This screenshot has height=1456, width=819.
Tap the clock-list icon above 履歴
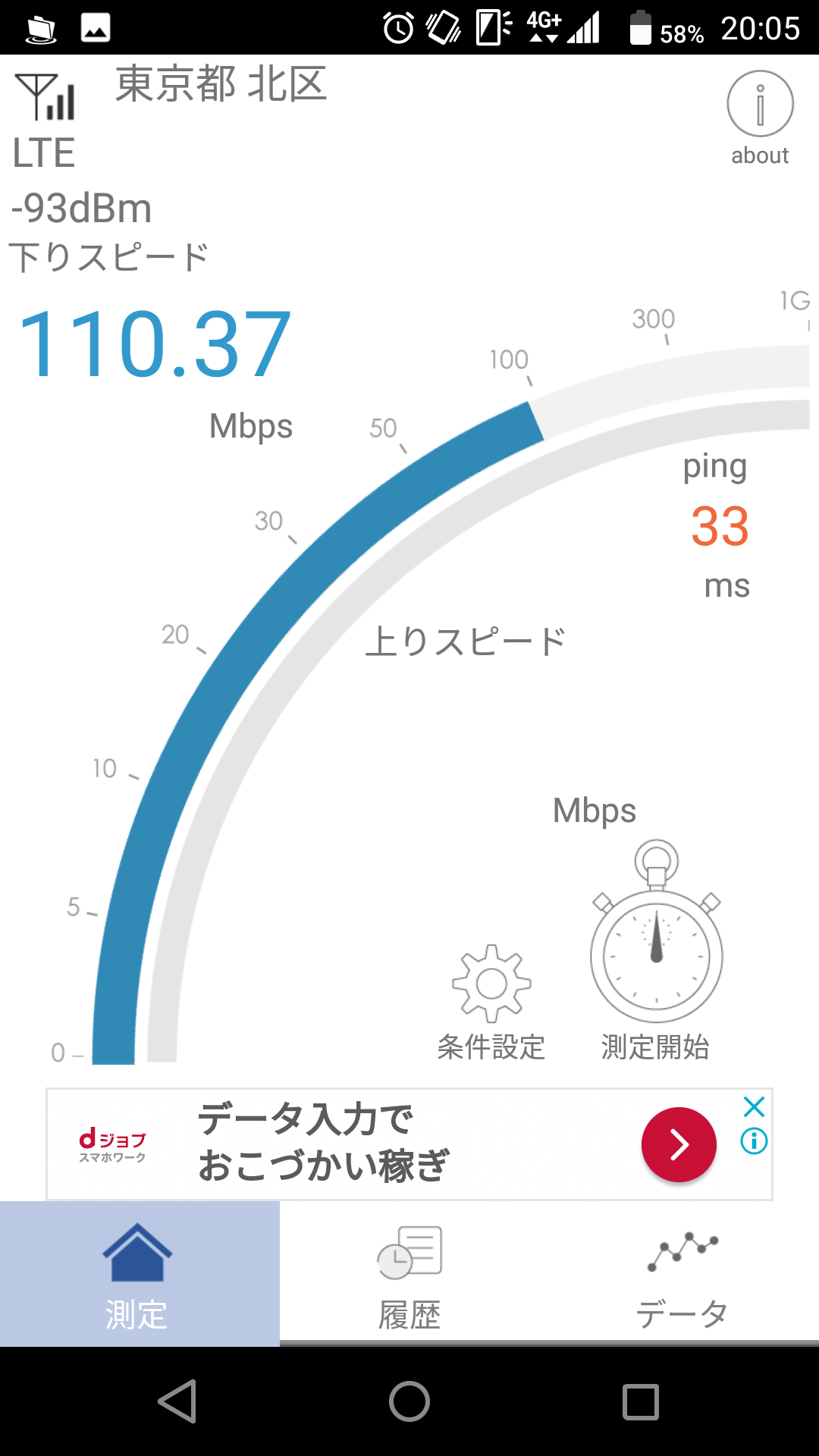(409, 1251)
